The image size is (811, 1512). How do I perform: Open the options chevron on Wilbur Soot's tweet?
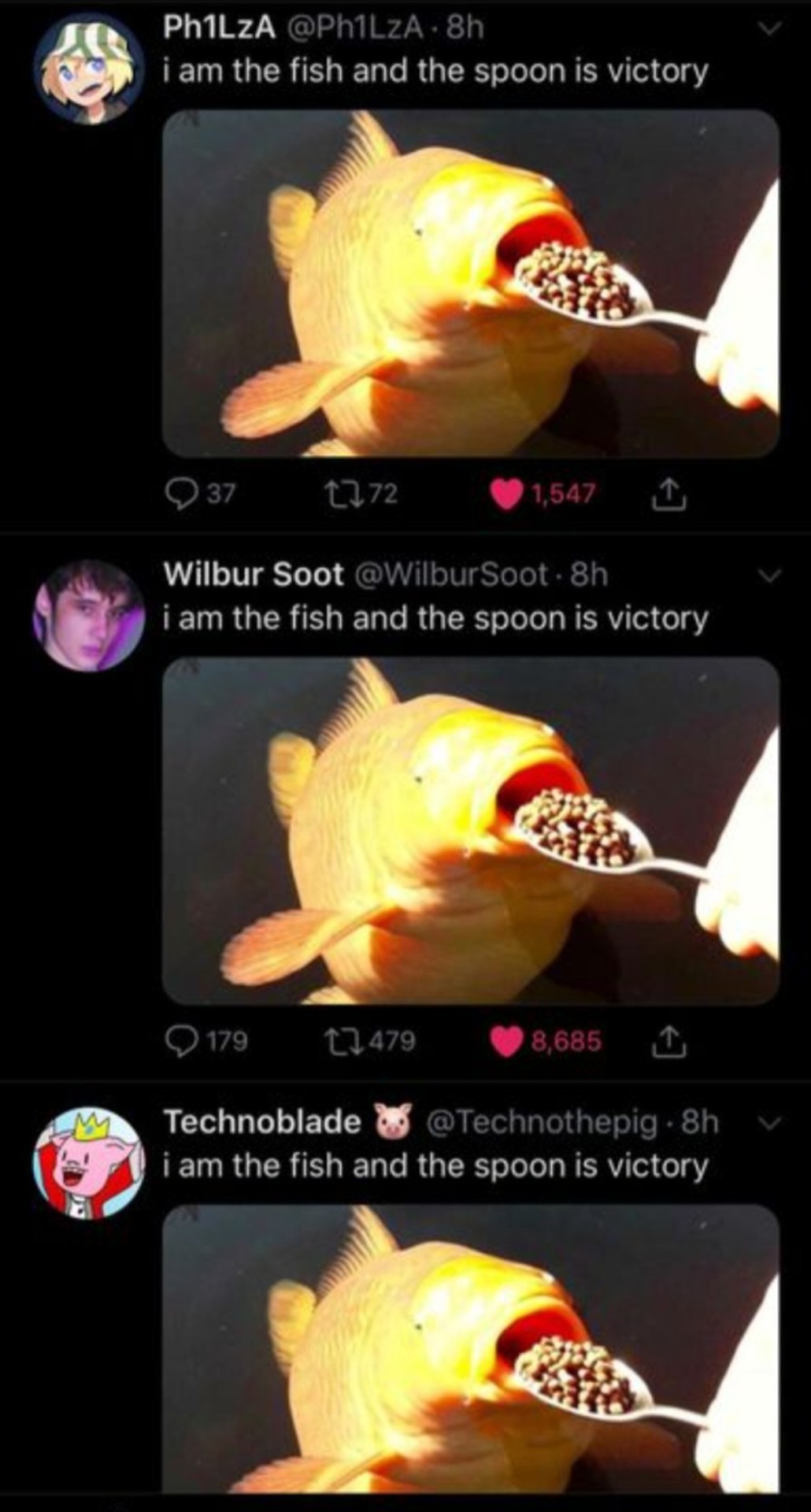pyautogui.click(x=770, y=576)
